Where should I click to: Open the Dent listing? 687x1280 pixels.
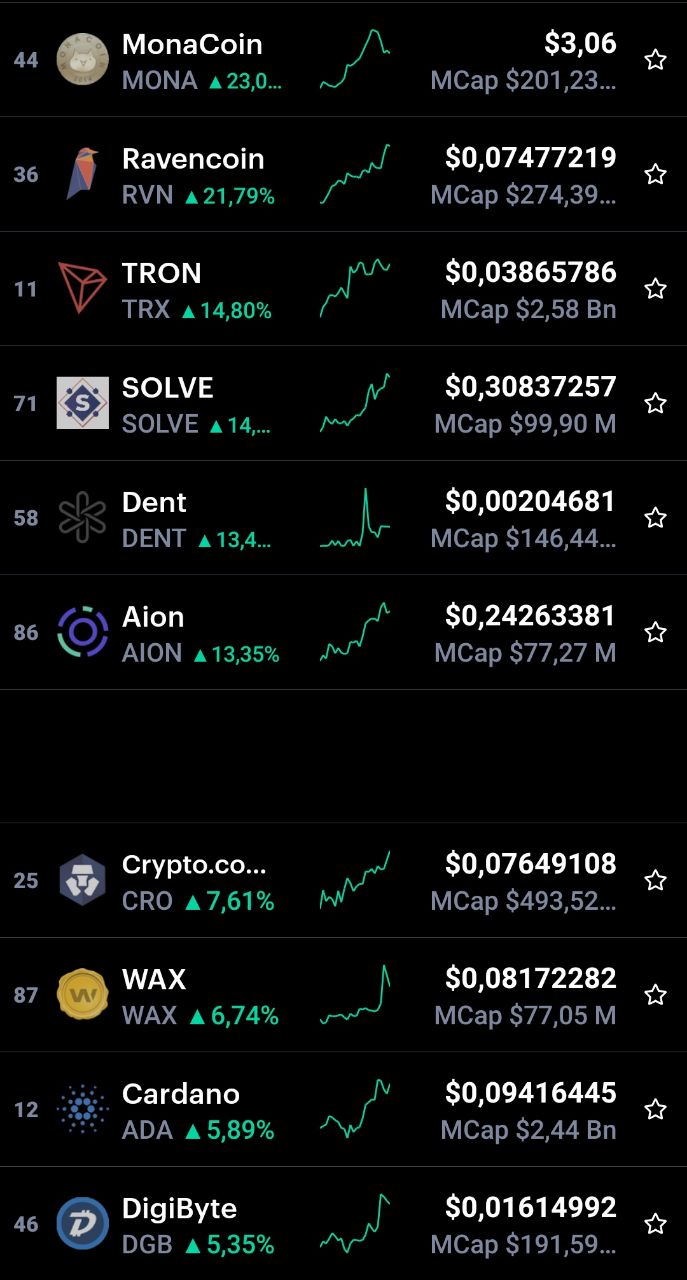tap(343, 518)
